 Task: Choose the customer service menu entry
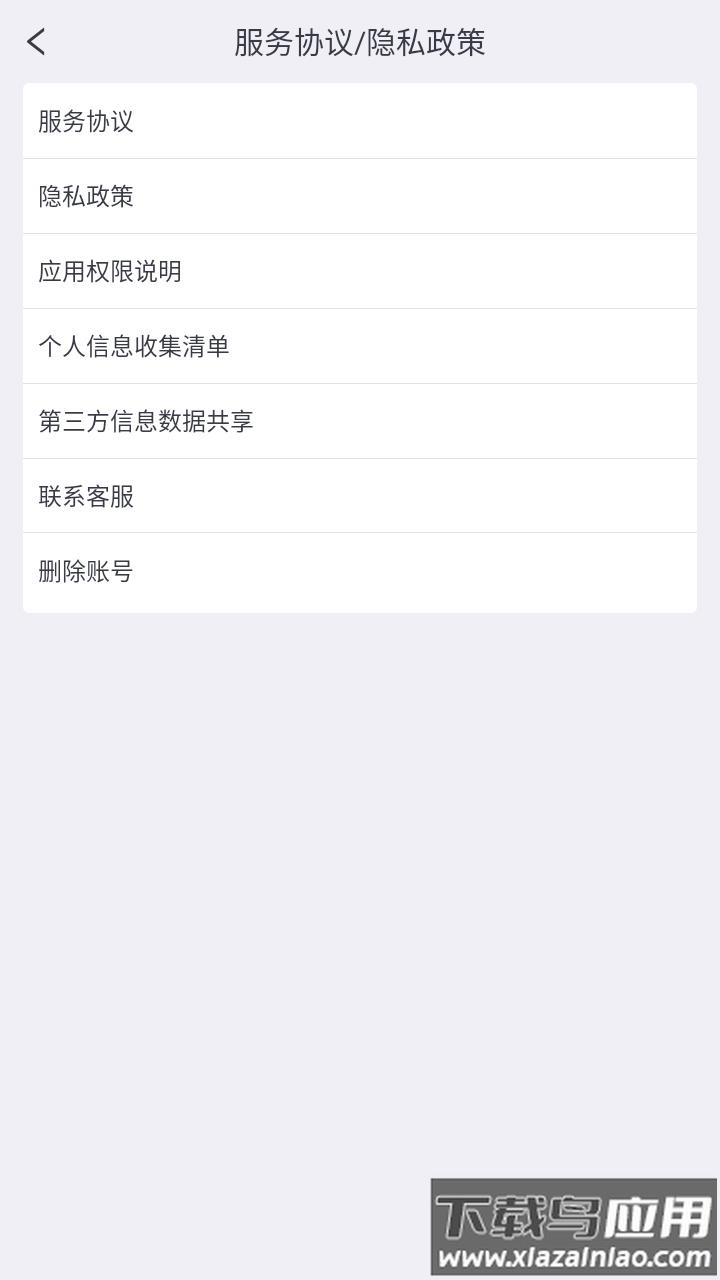[360, 496]
